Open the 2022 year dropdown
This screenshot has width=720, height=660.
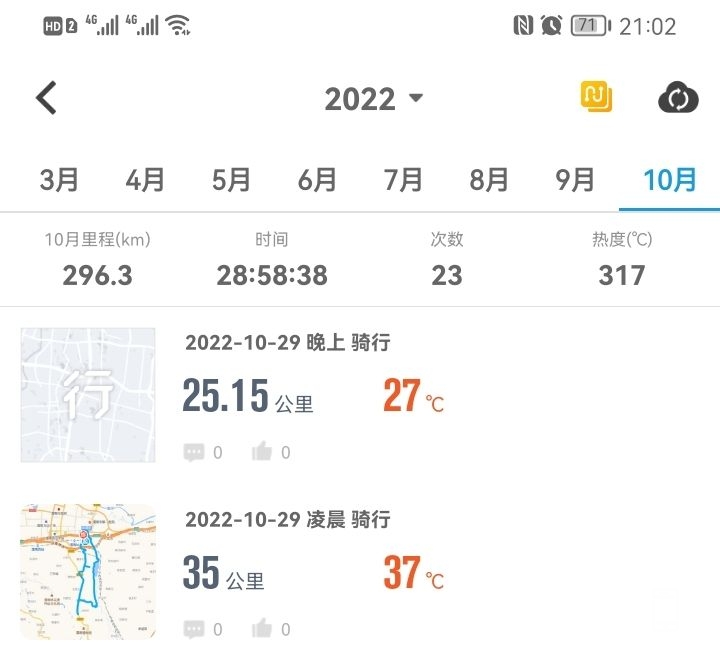click(374, 99)
